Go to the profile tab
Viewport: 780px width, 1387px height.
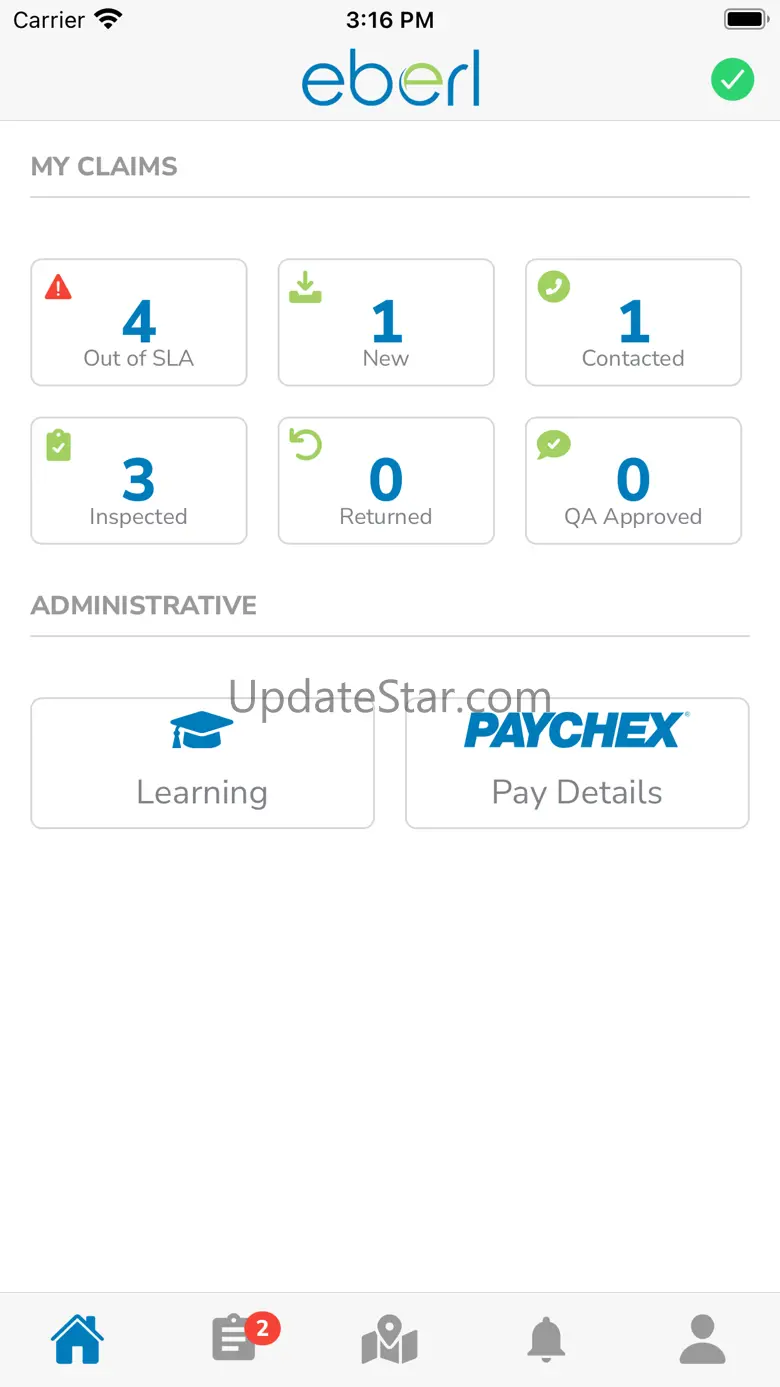pos(702,1339)
